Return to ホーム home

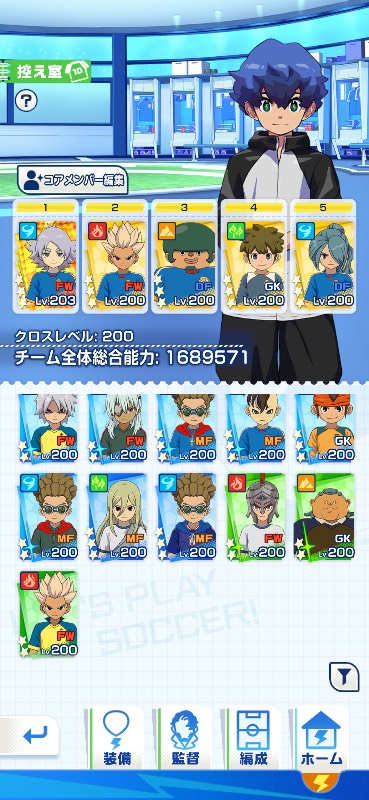(x=322, y=738)
